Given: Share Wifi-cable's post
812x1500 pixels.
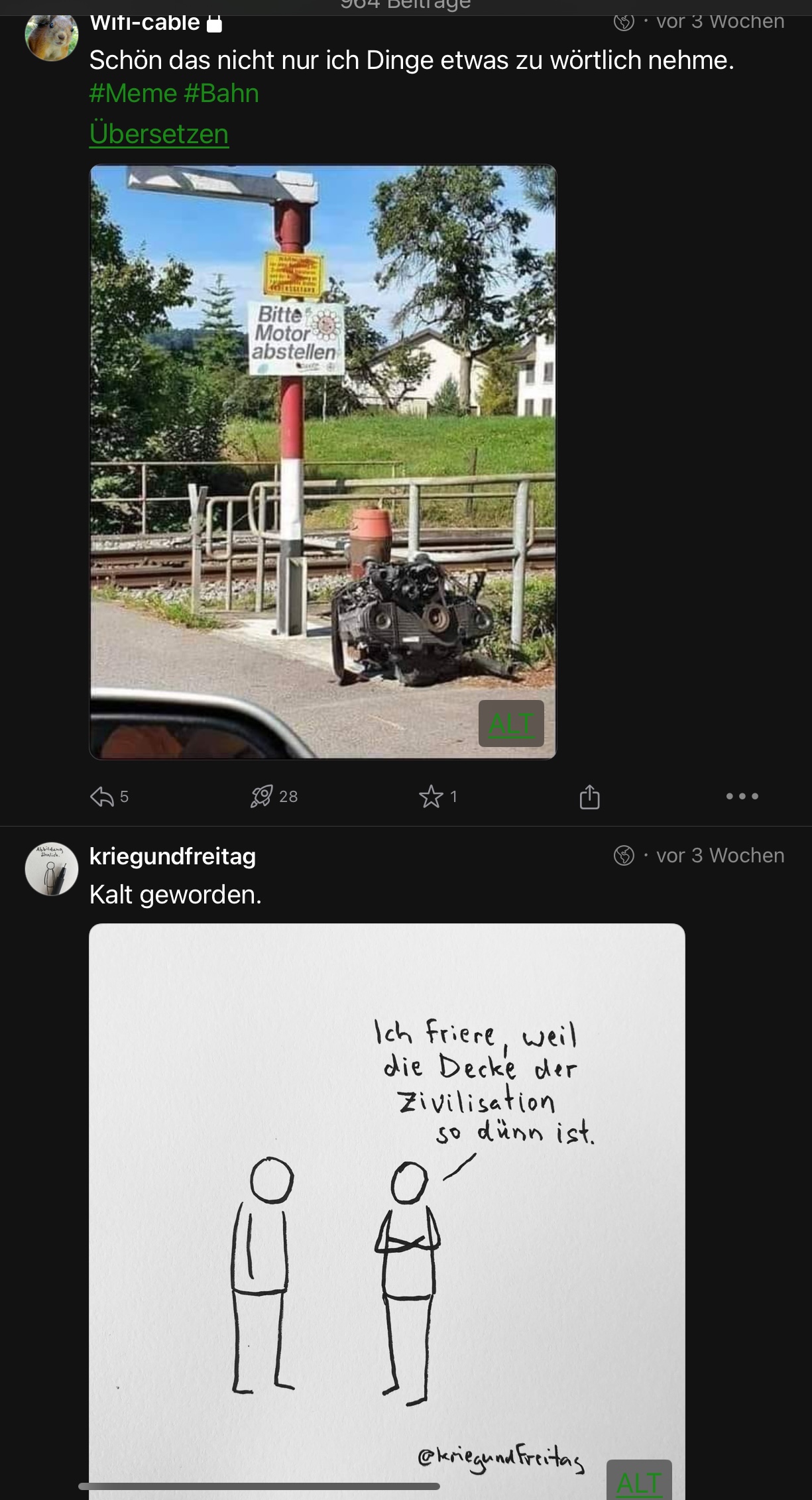Looking at the screenshot, I should pyautogui.click(x=589, y=796).
